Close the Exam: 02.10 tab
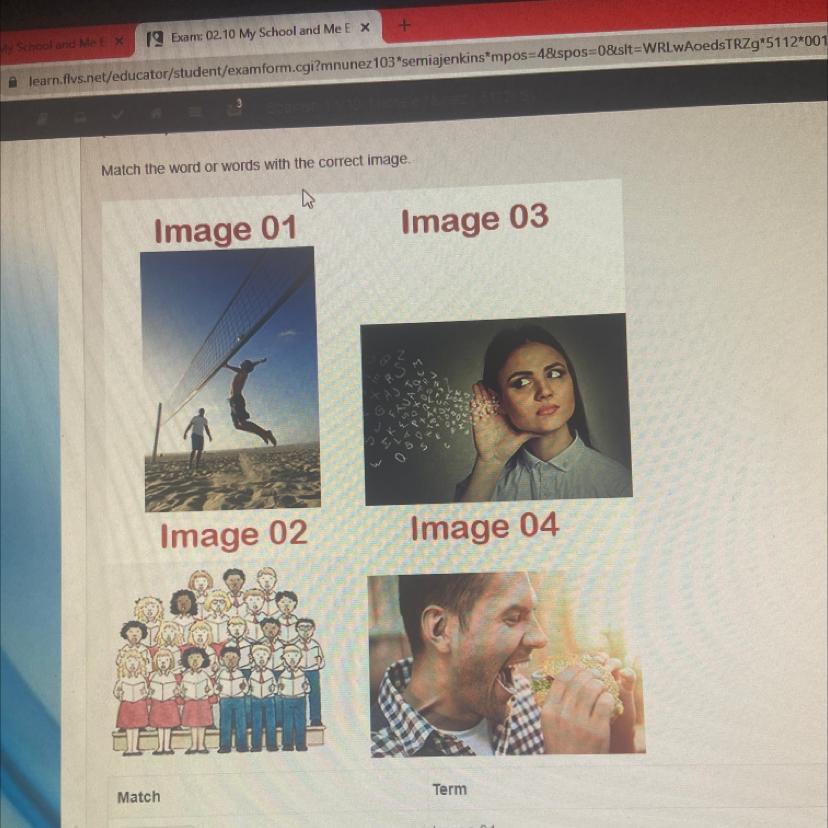The image size is (828, 828). coord(365,28)
